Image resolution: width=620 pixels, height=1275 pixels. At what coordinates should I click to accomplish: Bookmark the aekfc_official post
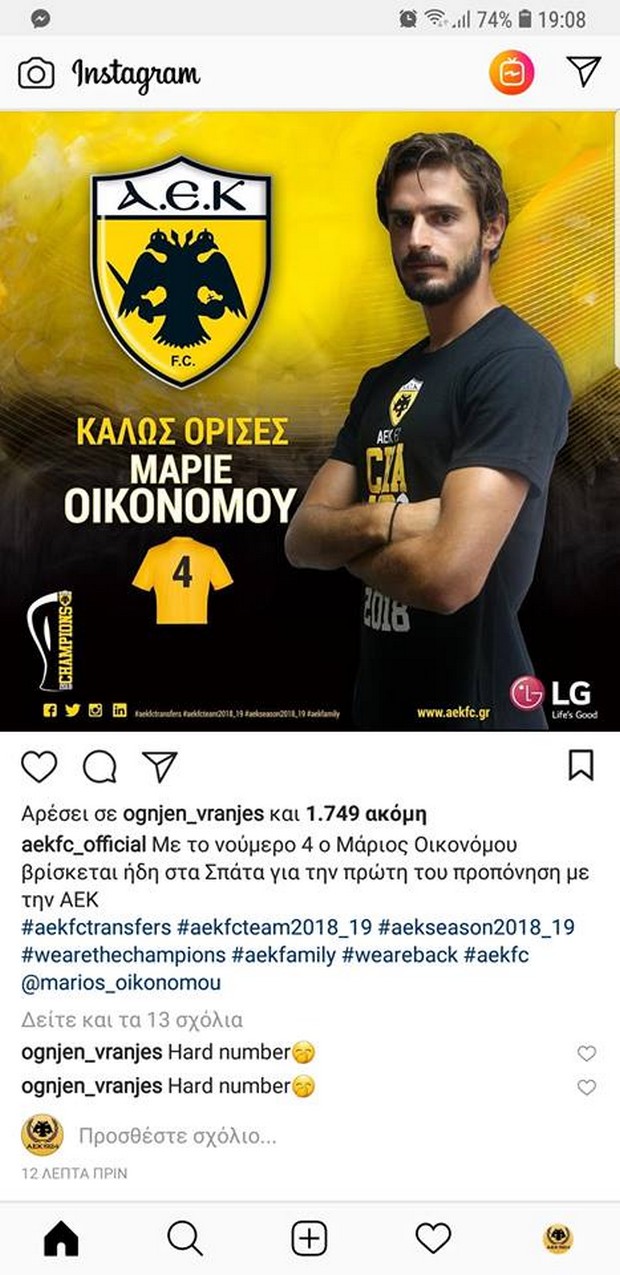tap(581, 765)
